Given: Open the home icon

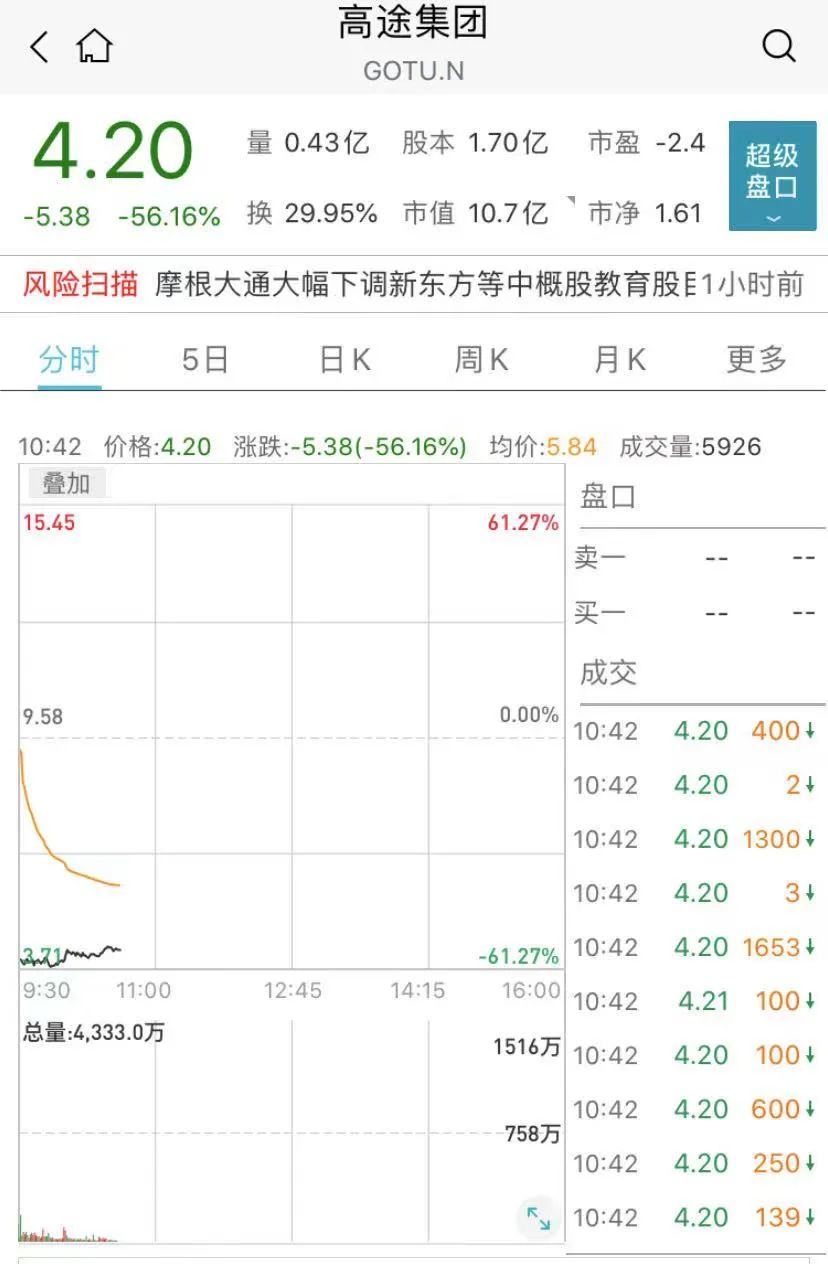Looking at the screenshot, I should click(95, 46).
